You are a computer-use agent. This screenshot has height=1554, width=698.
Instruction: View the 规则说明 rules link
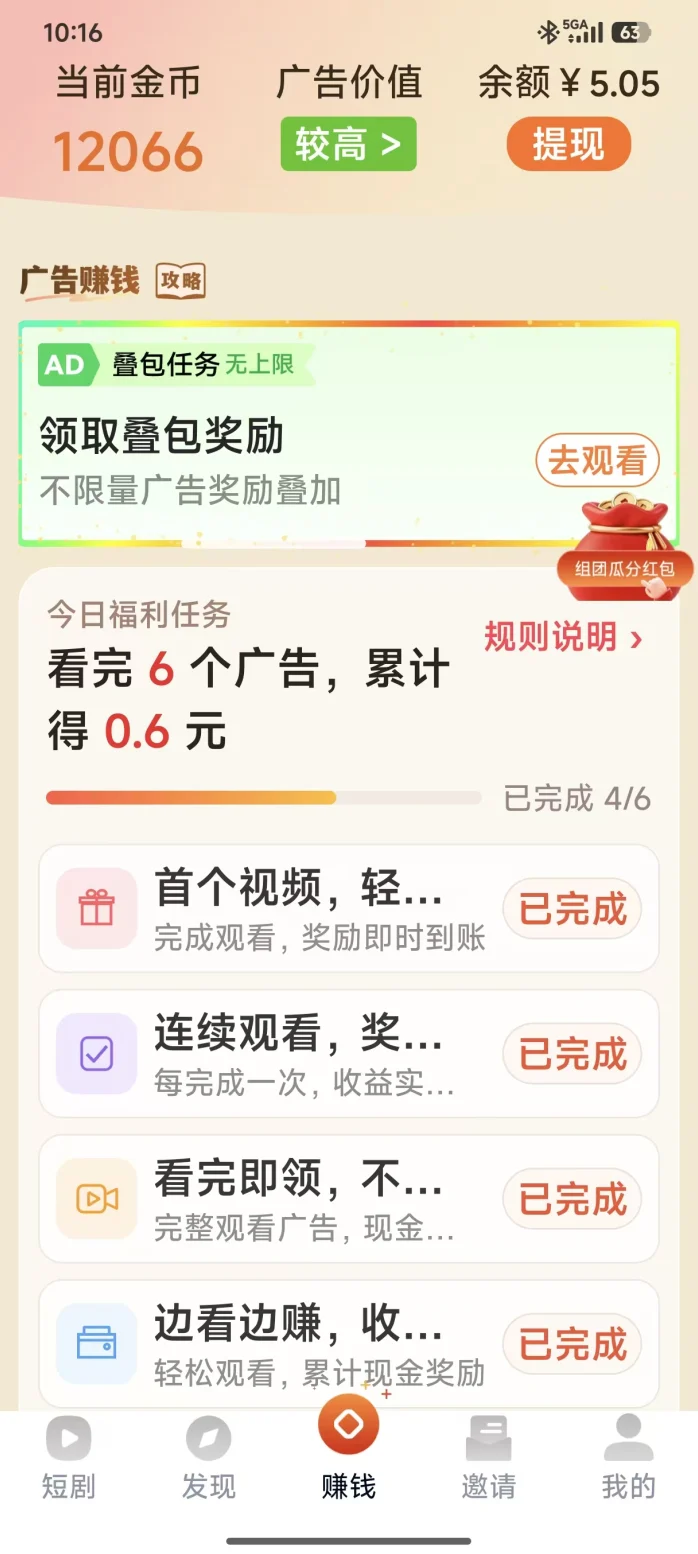[563, 637]
